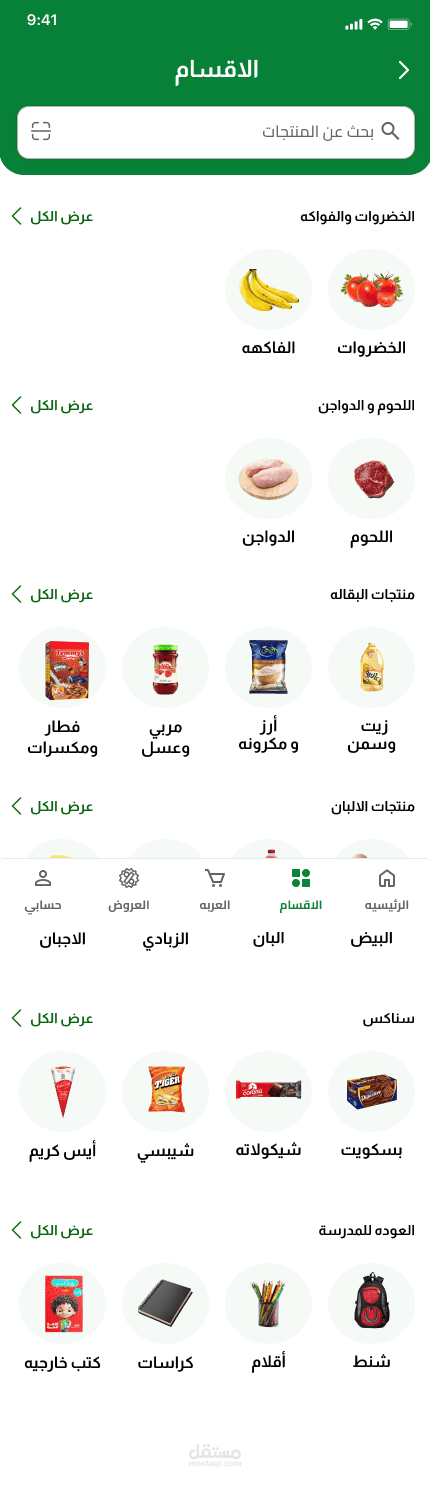Image resolution: width=430 pixels, height=1498 pixels.
Task: Open the product search field
Action: pos(215,132)
